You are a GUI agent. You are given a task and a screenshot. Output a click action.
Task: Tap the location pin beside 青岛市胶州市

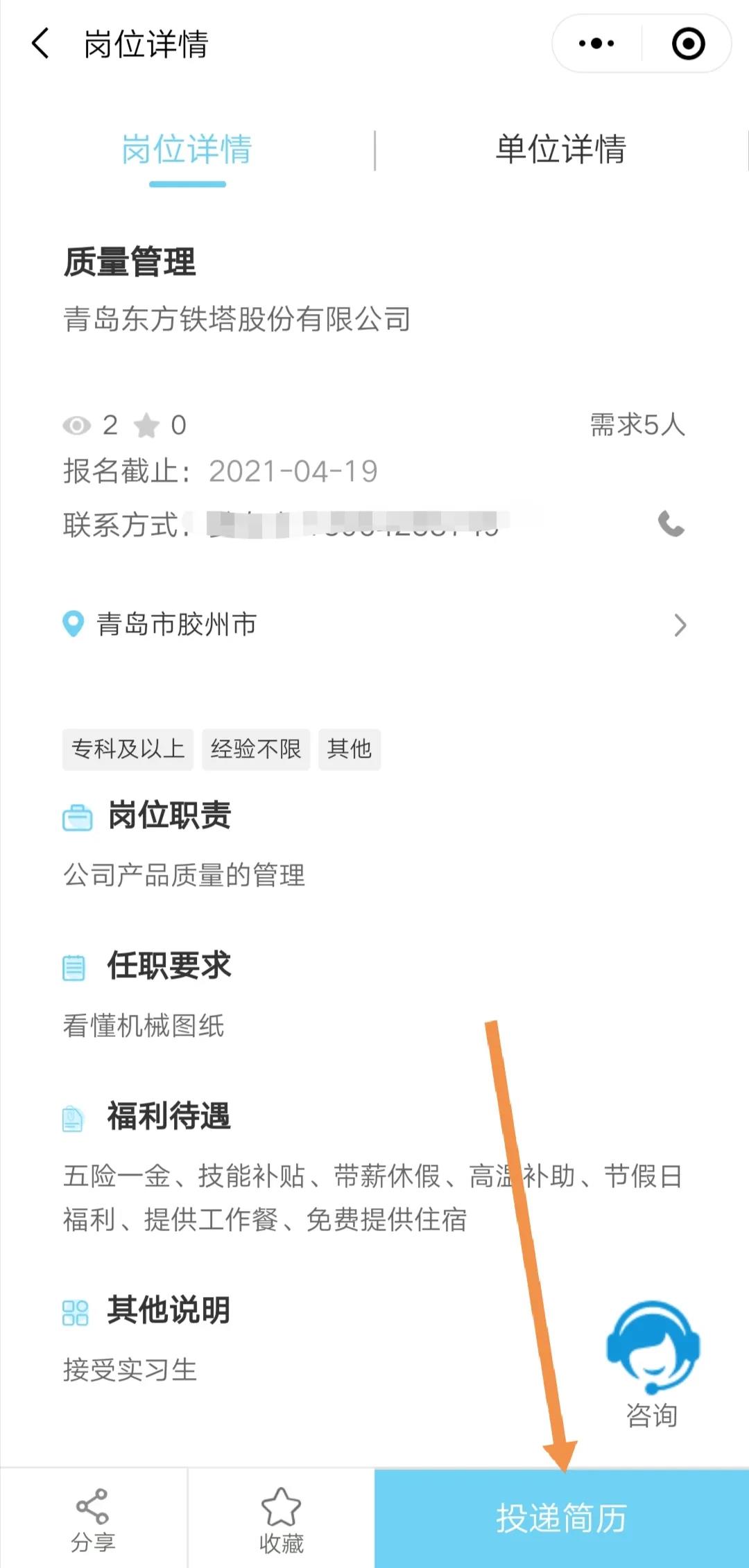coord(74,624)
